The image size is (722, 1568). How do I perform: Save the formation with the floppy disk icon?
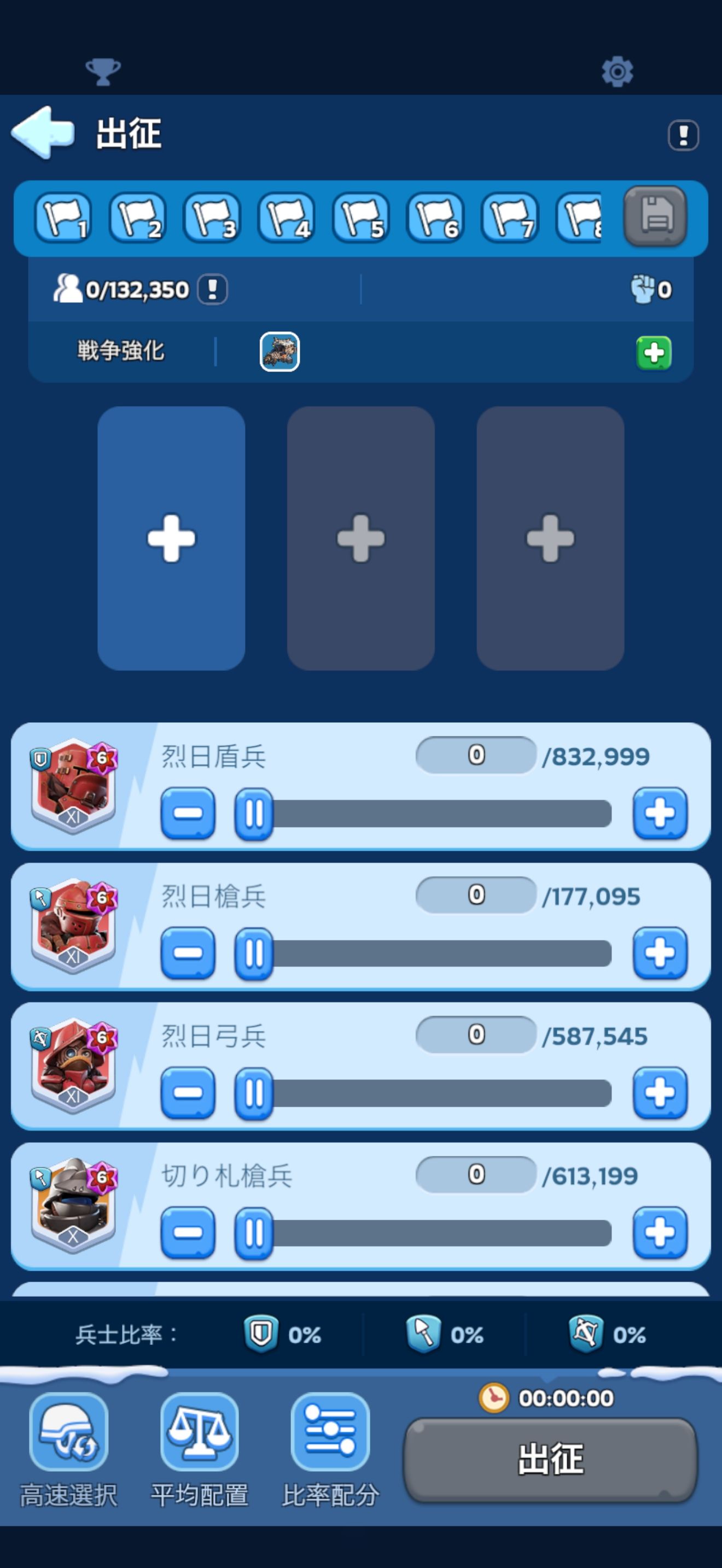coord(655,216)
